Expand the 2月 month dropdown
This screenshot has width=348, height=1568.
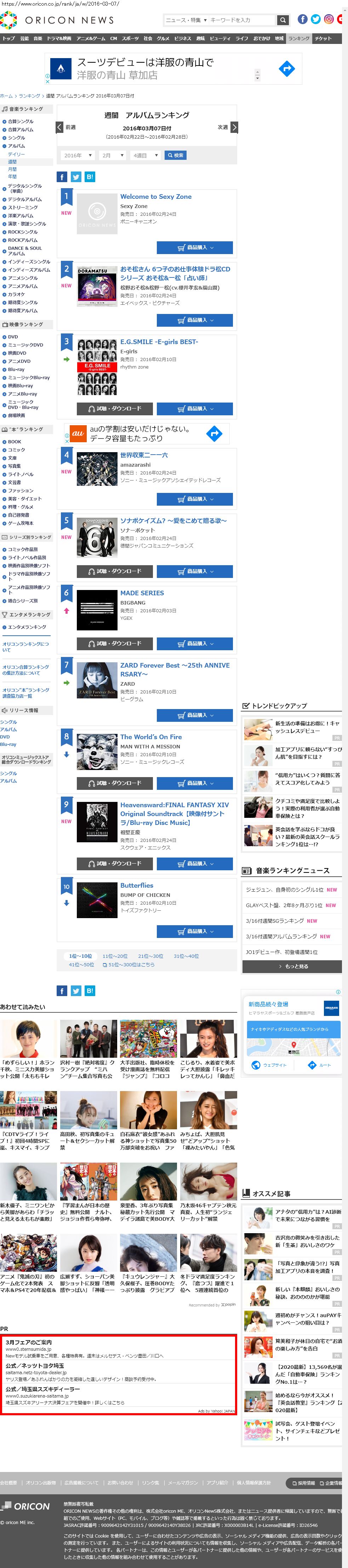(x=112, y=155)
